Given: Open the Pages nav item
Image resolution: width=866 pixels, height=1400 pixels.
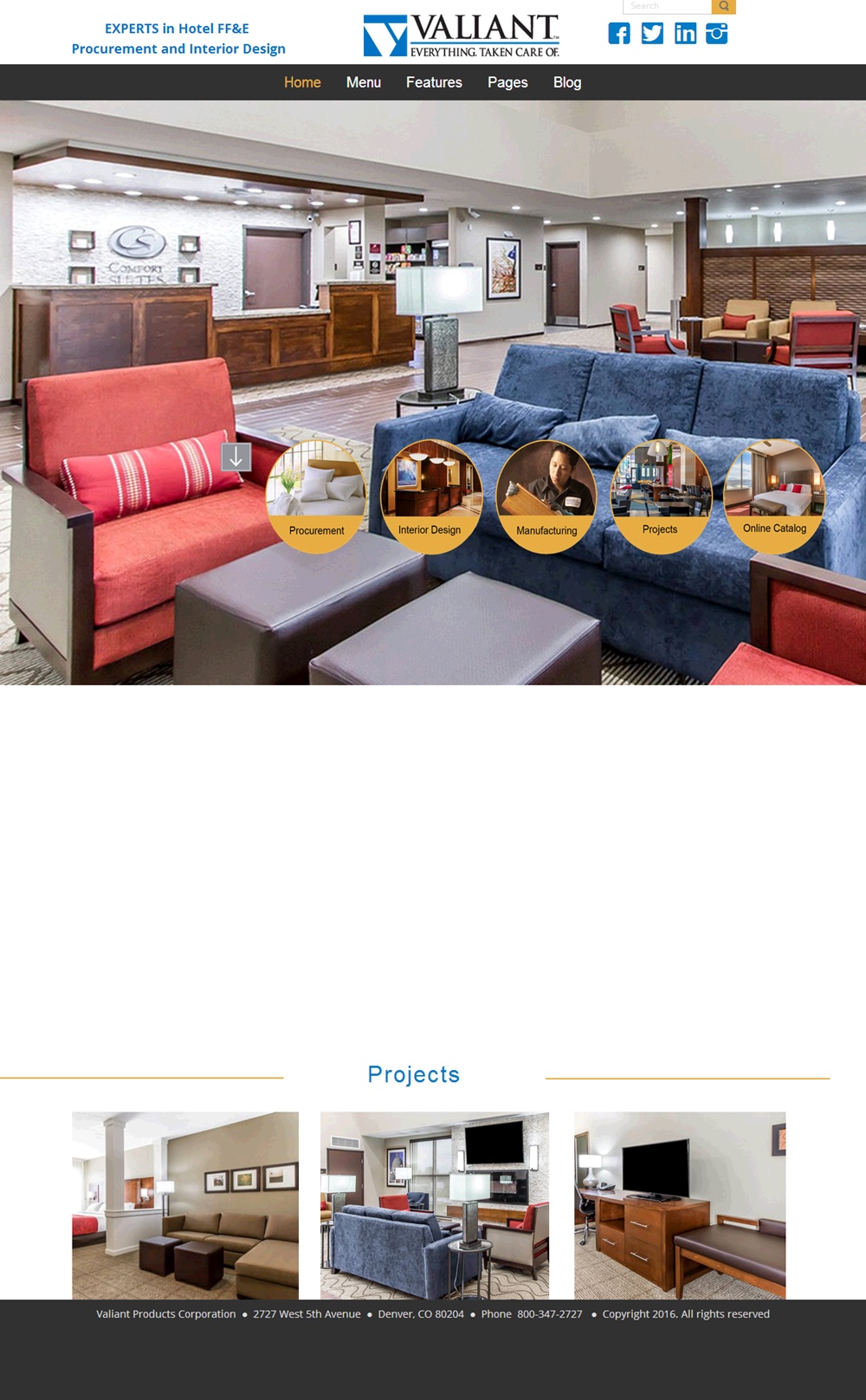Looking at the screenshot, I should (507, 82).
